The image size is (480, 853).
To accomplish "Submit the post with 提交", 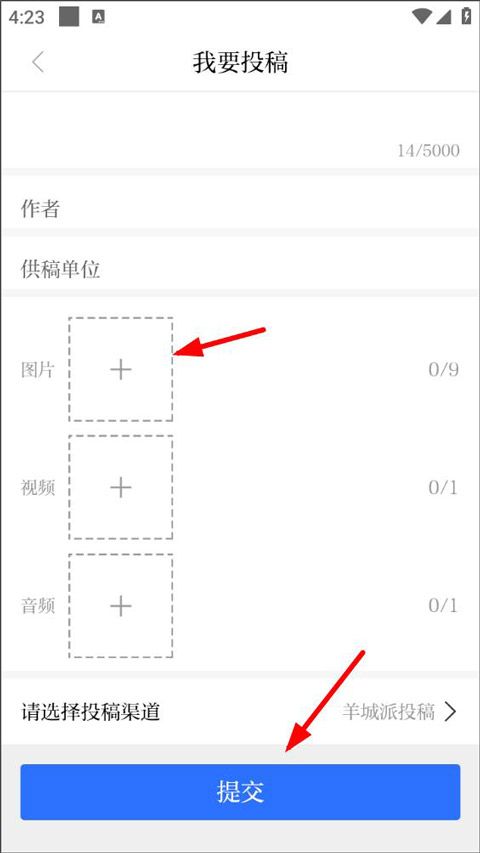I will point(240,792).
